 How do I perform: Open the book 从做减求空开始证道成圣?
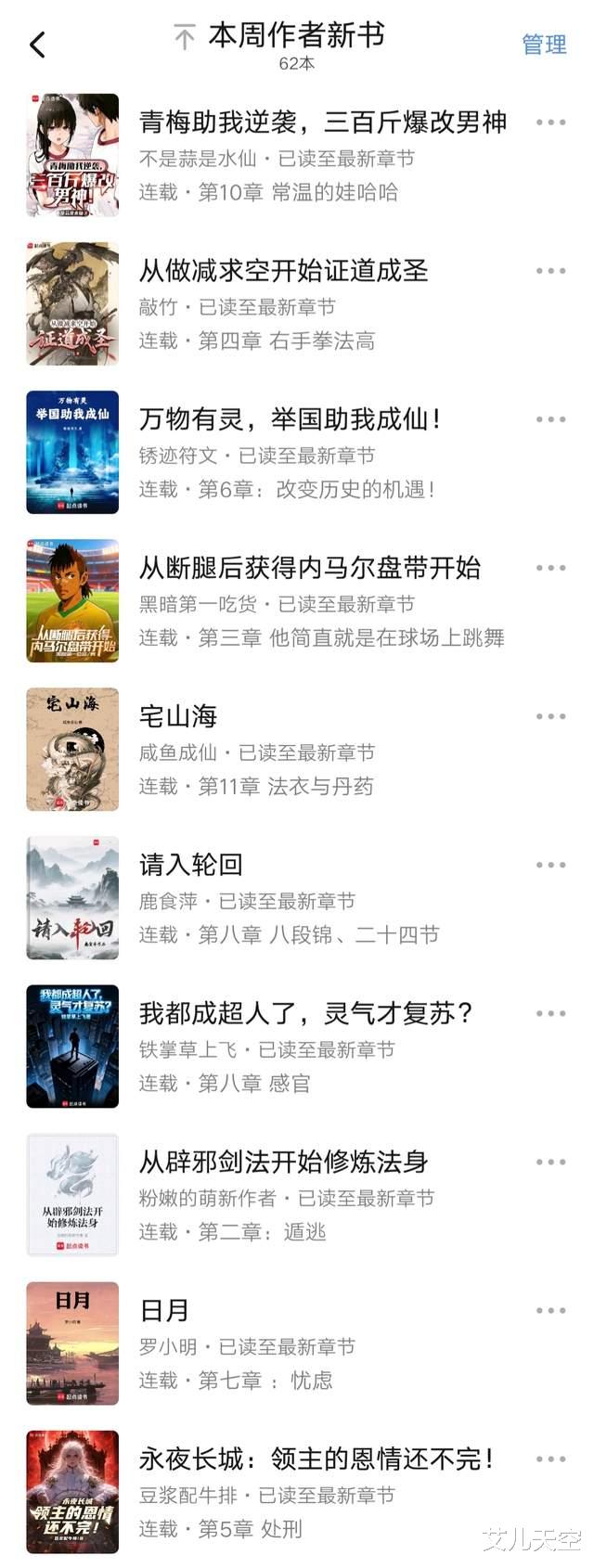point(283,271)
